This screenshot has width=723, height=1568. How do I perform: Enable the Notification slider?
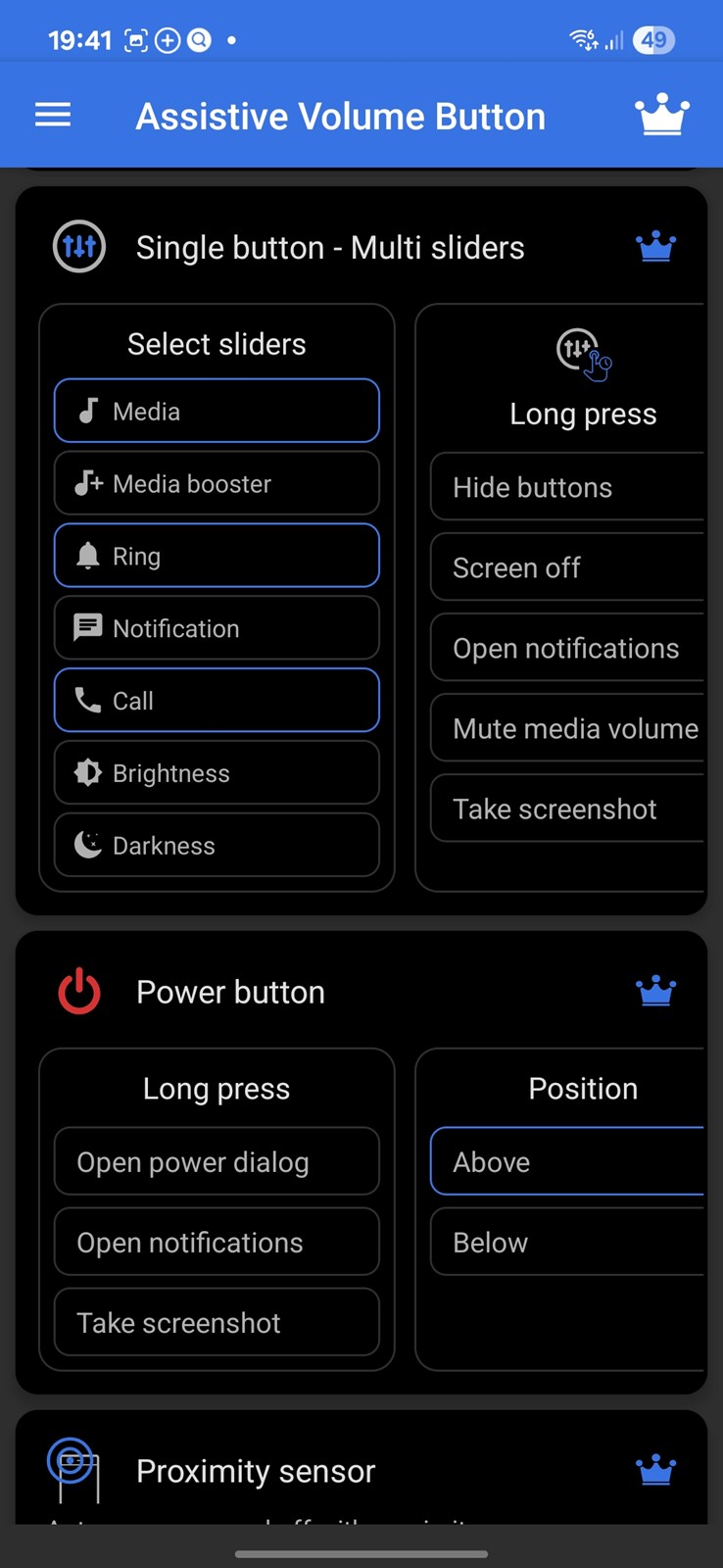point(217,628)
